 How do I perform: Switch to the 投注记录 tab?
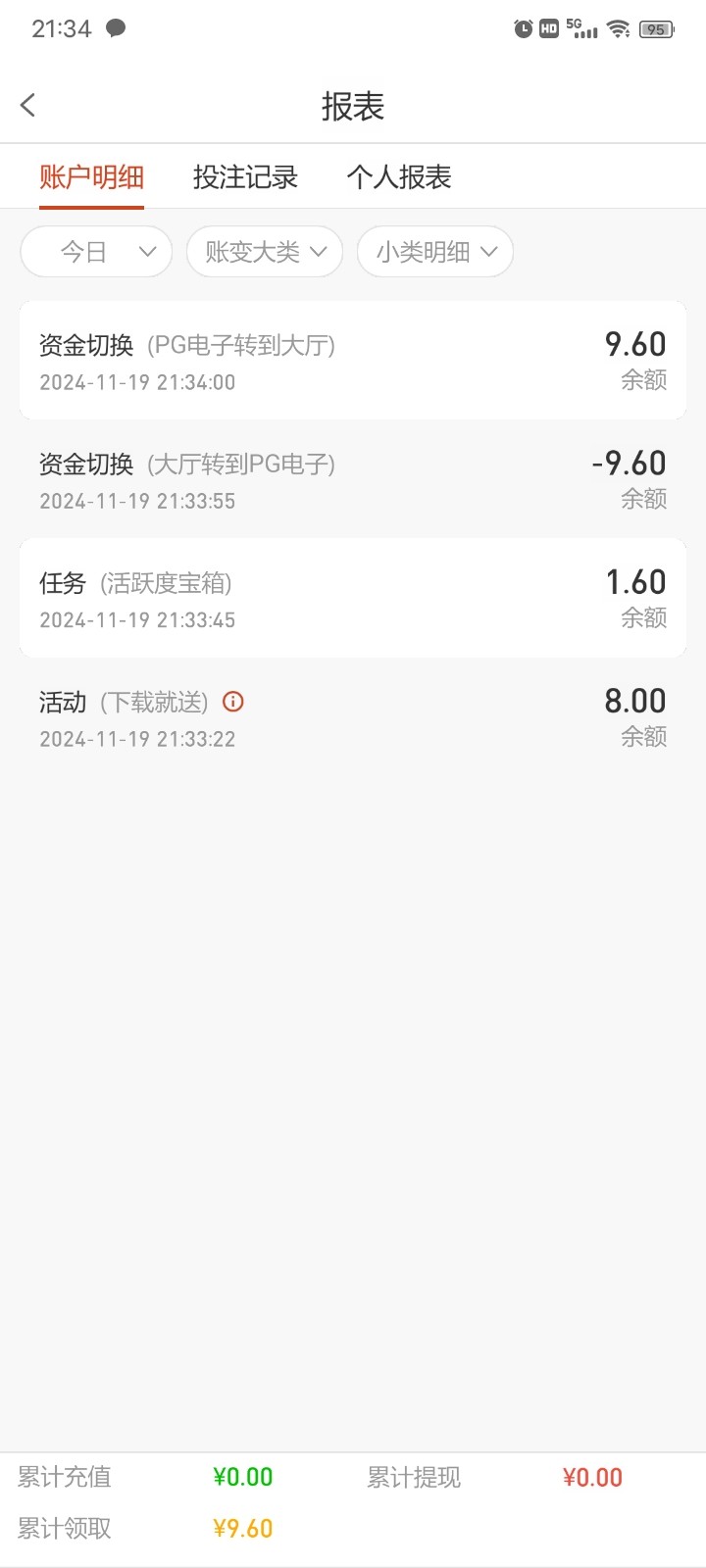point(245,177)
